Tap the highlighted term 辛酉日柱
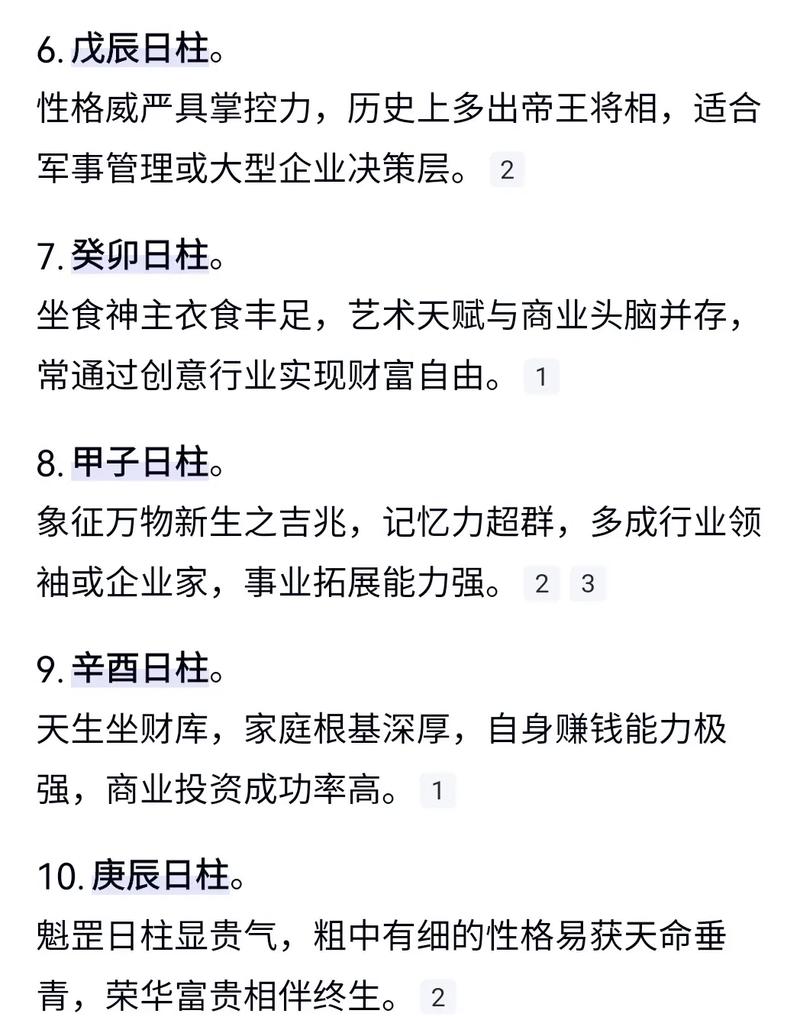This screenshot has height=1033, width=800. (140, 670)
